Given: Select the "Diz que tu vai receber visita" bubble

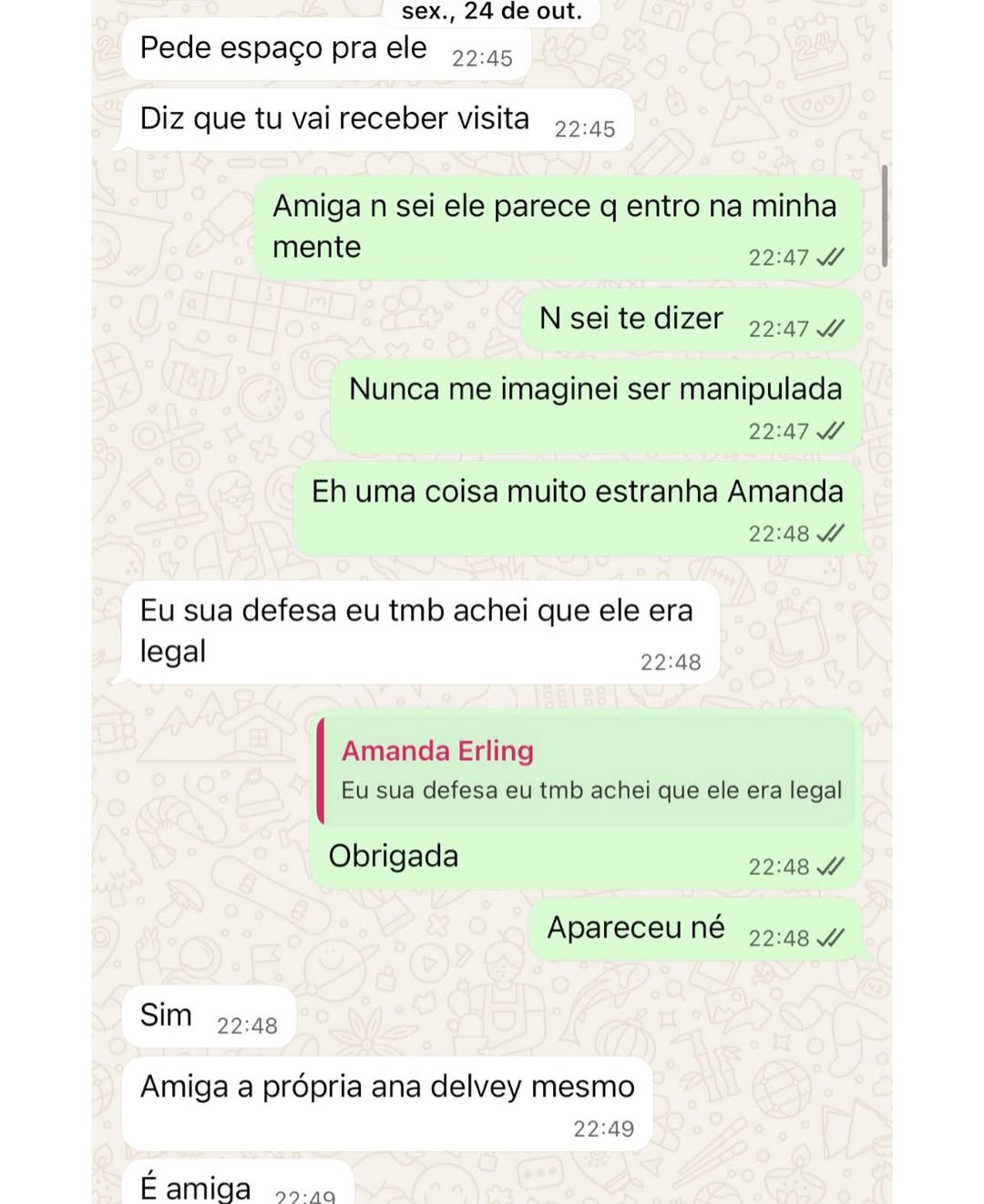Looking at the screenshot, I should tap(335, 118).
